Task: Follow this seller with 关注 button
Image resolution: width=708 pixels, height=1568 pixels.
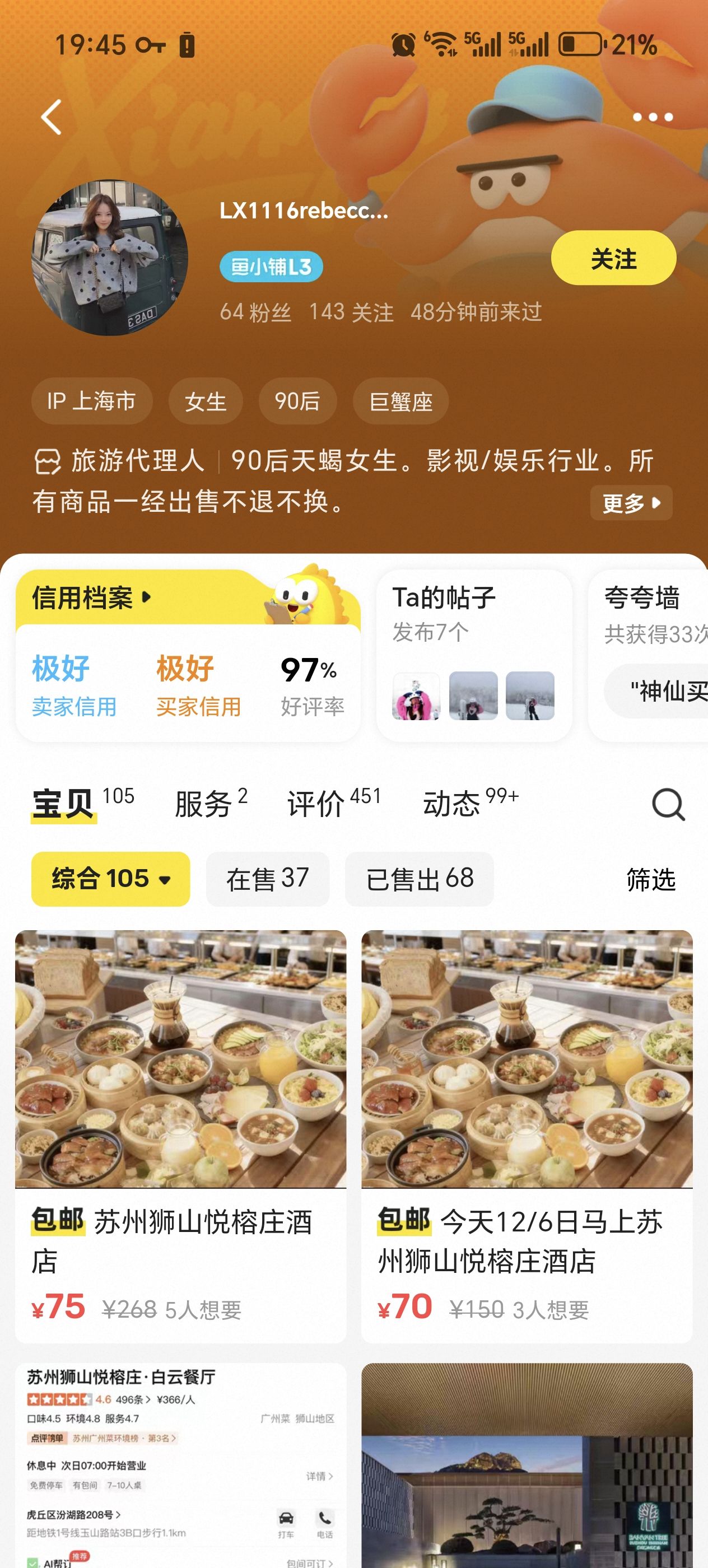Action: pyautogui.click(x=613, y=258)
